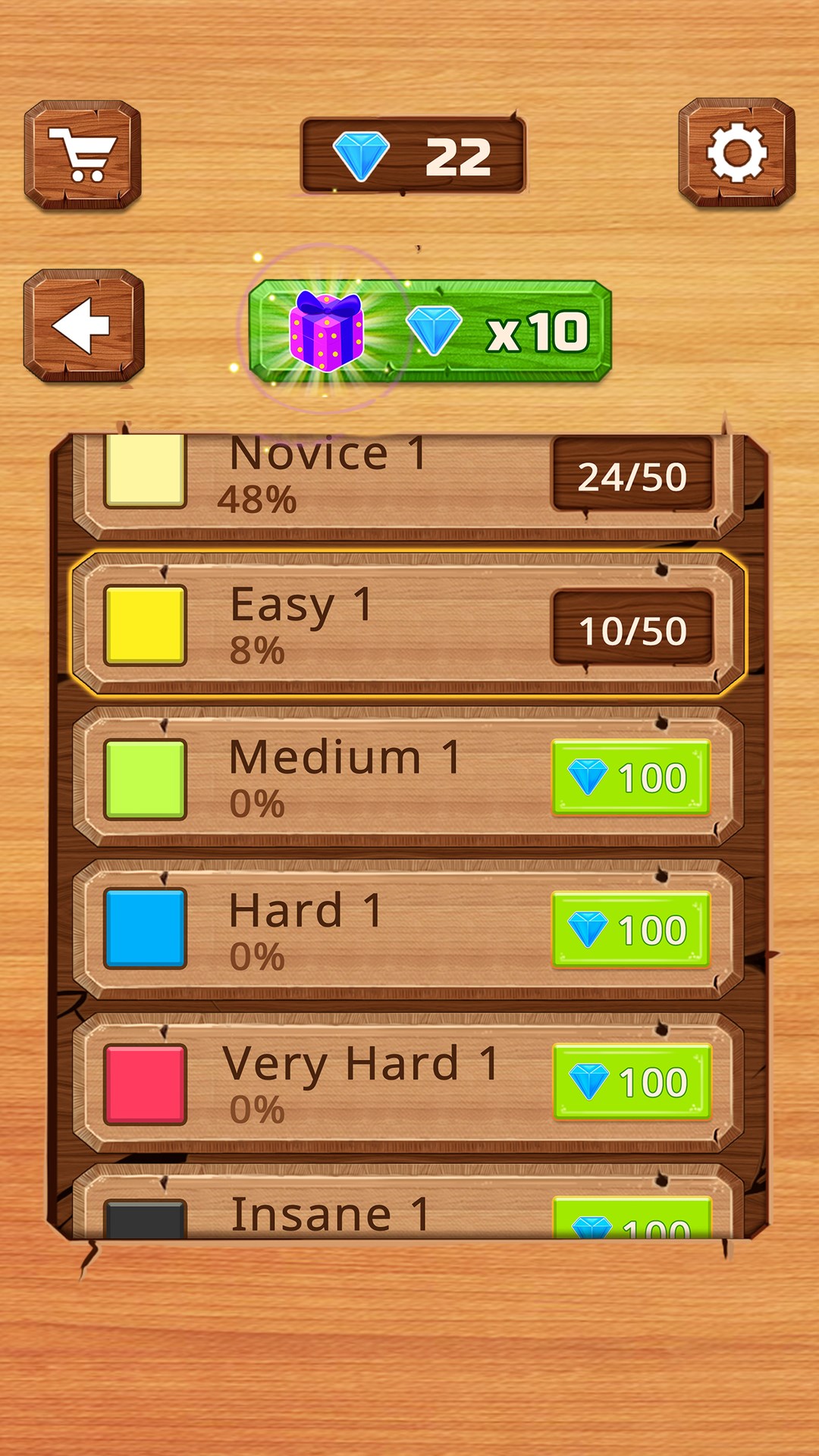Open the settings gear
This screenshot has width=819, height=1456.
[736, 153]
